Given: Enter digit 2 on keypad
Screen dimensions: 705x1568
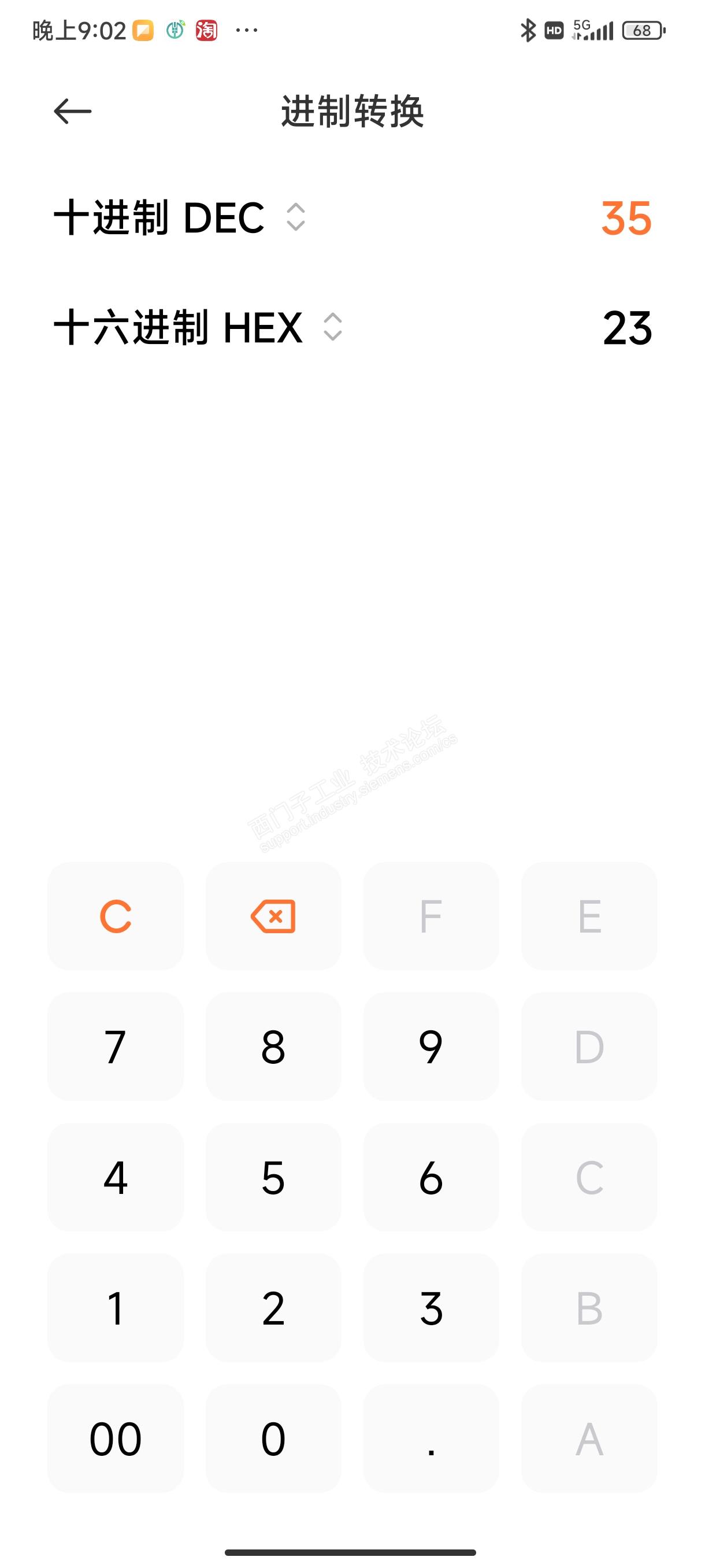Looking at the screenshot, I should tap(273, 1308).
